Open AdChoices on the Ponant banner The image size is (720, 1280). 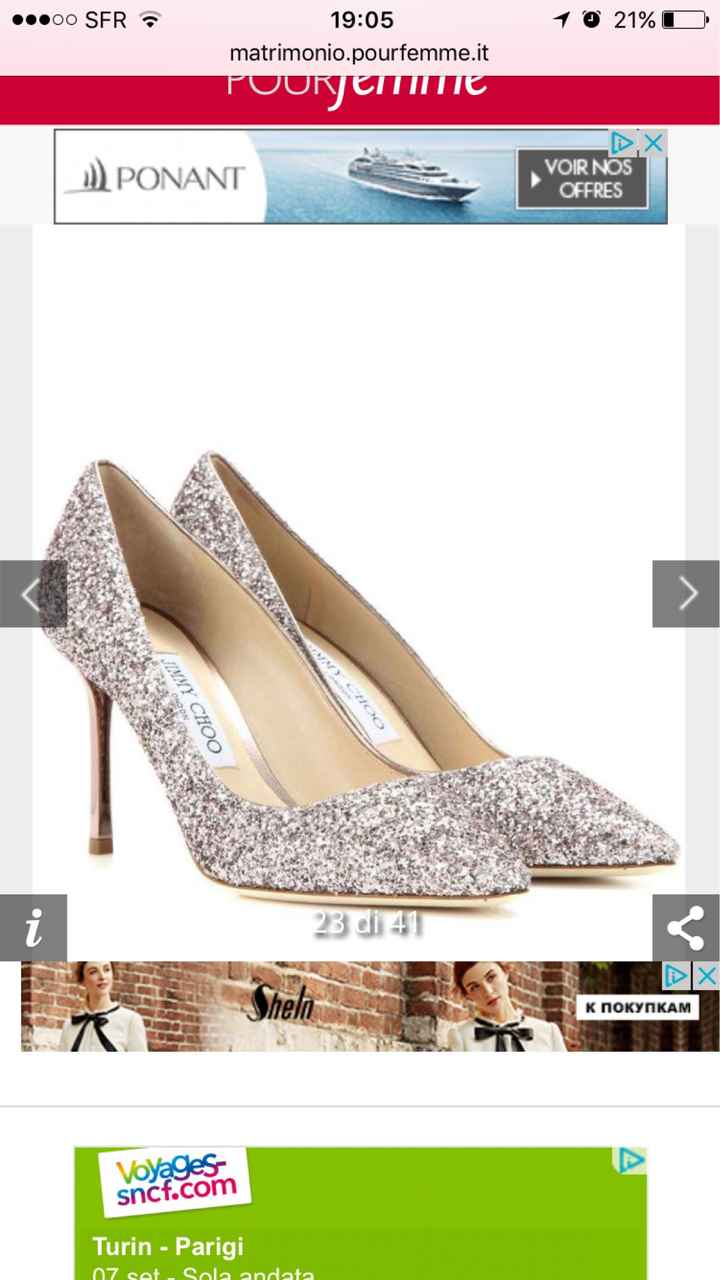tap(624, 143)
